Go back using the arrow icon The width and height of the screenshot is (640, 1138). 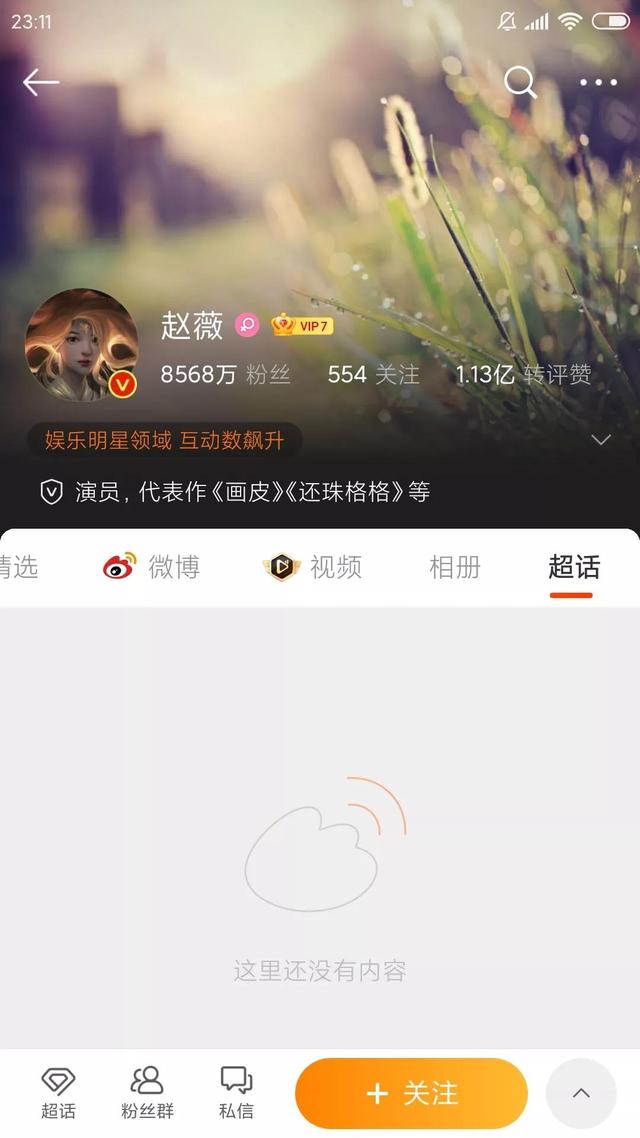coord(41,82)
